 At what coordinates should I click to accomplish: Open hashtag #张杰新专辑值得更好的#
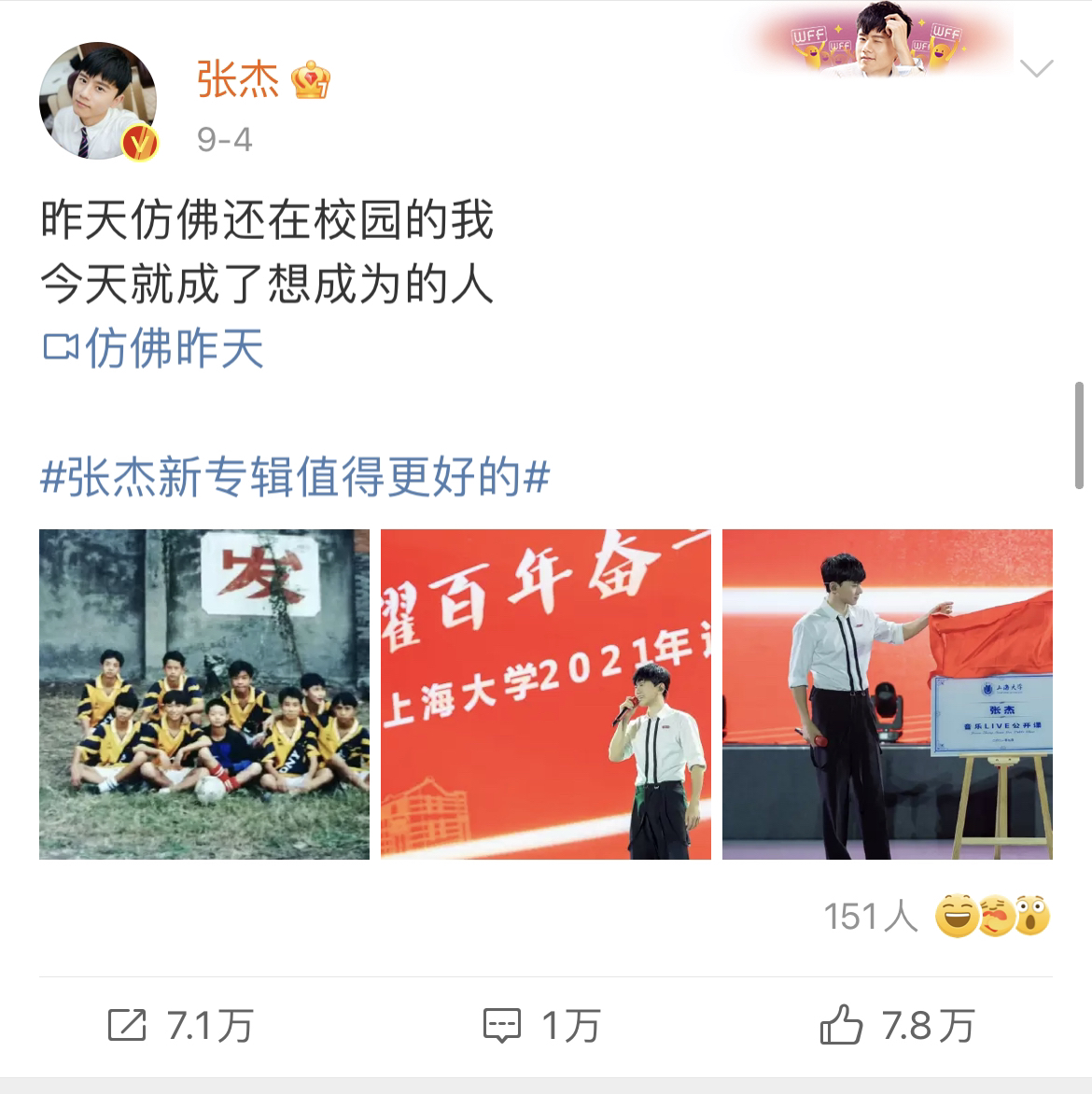295,478
